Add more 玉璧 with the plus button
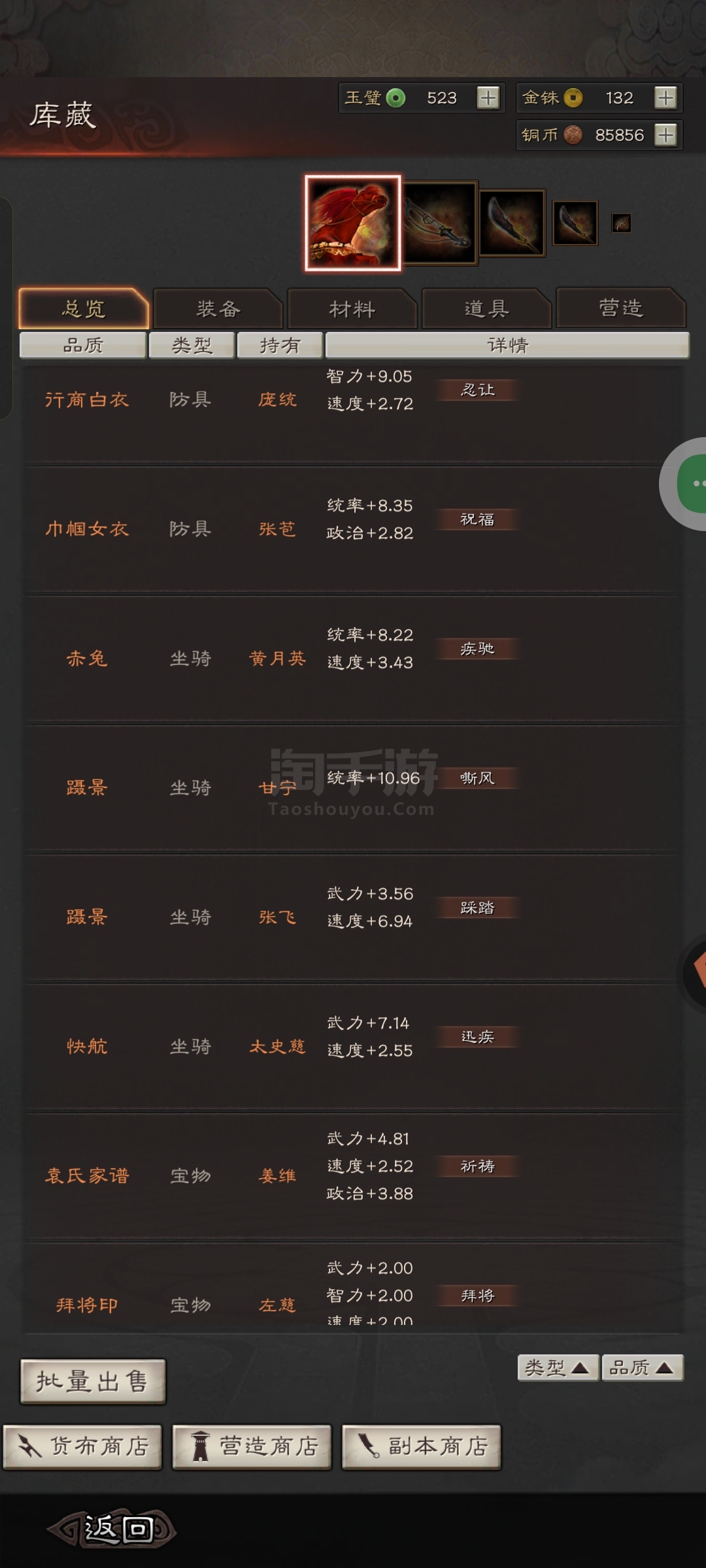The image size is (706, 1568). (x=488, y=98)
